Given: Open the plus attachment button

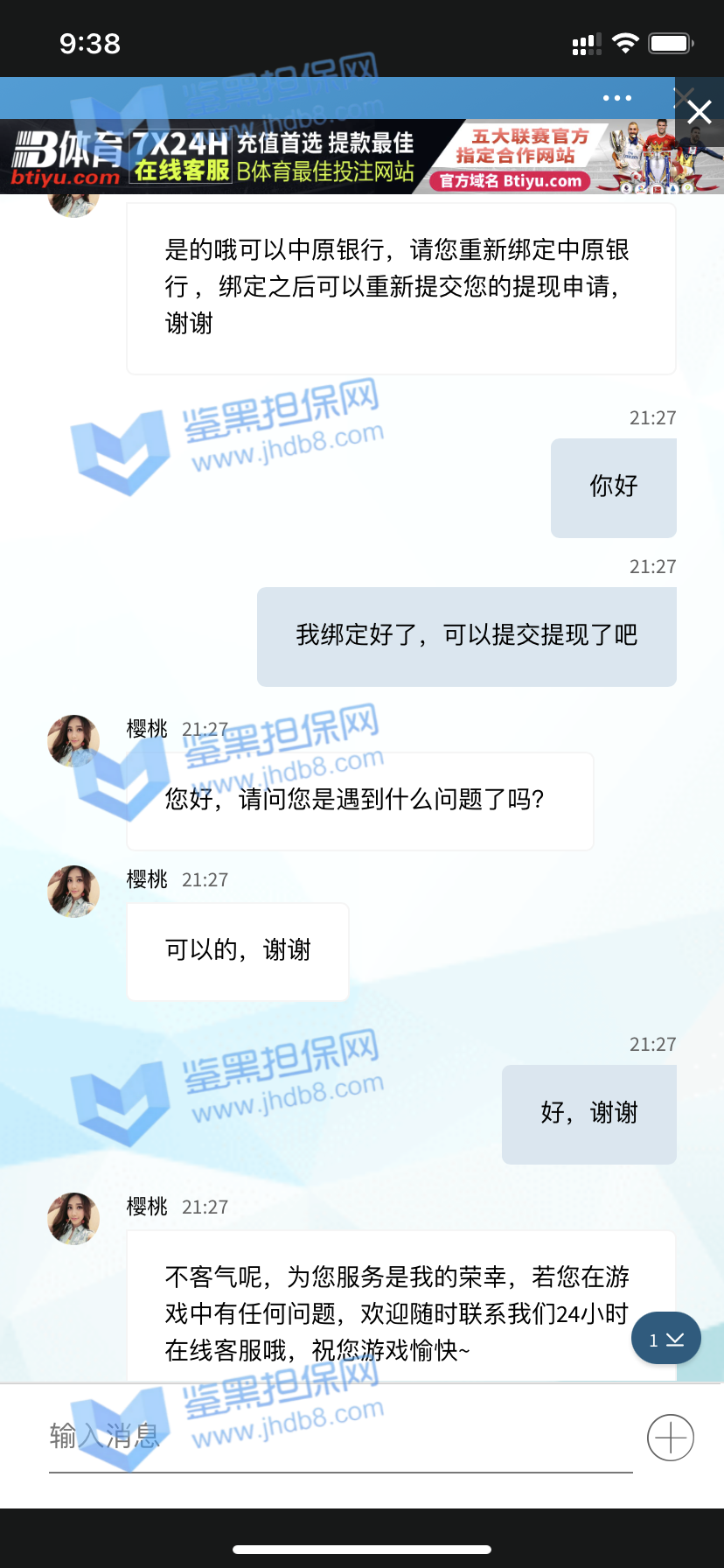Looking at the screenshot, I should (671, 1438).
